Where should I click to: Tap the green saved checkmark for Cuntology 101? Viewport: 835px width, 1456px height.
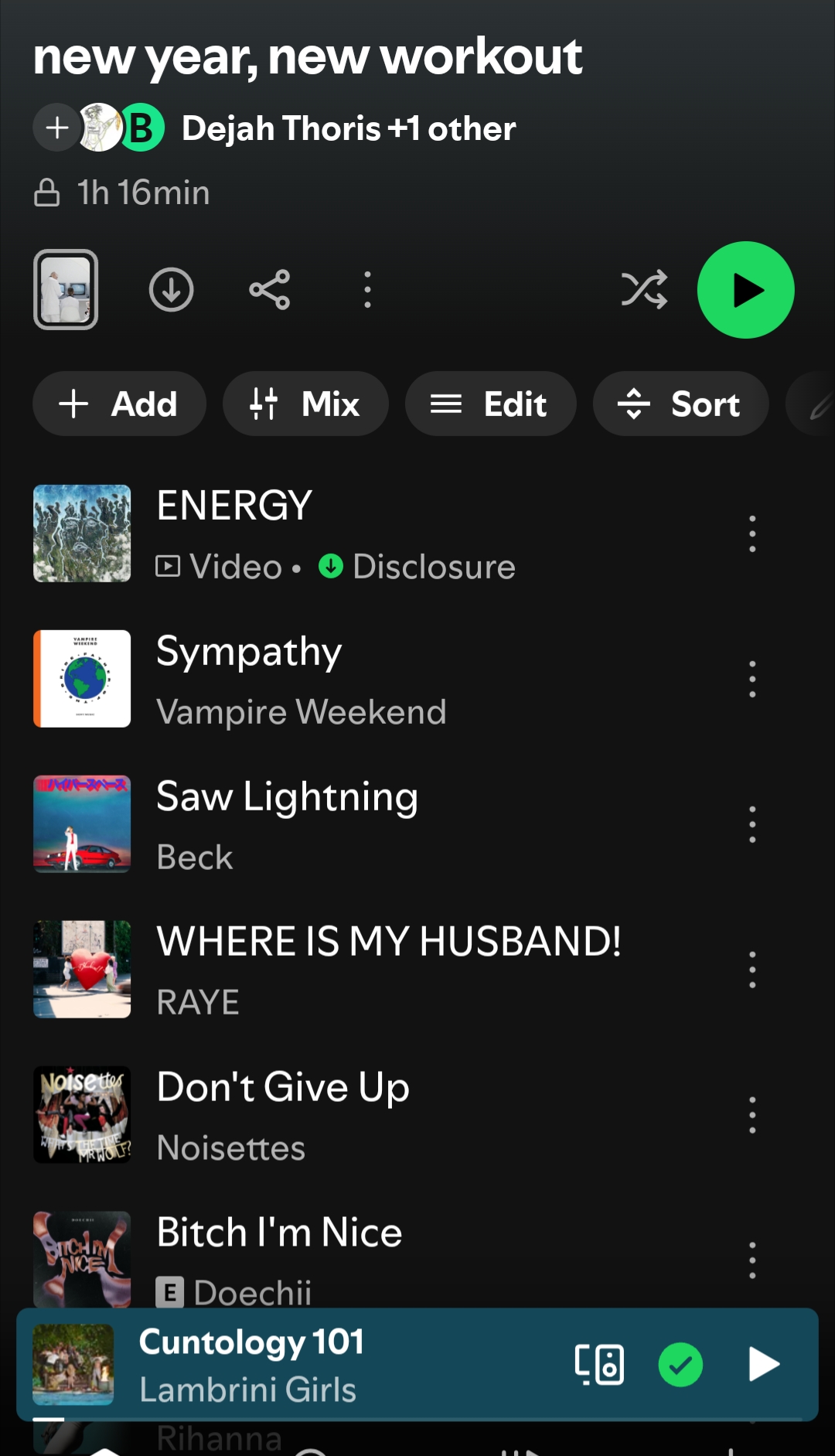(680, 1365)
